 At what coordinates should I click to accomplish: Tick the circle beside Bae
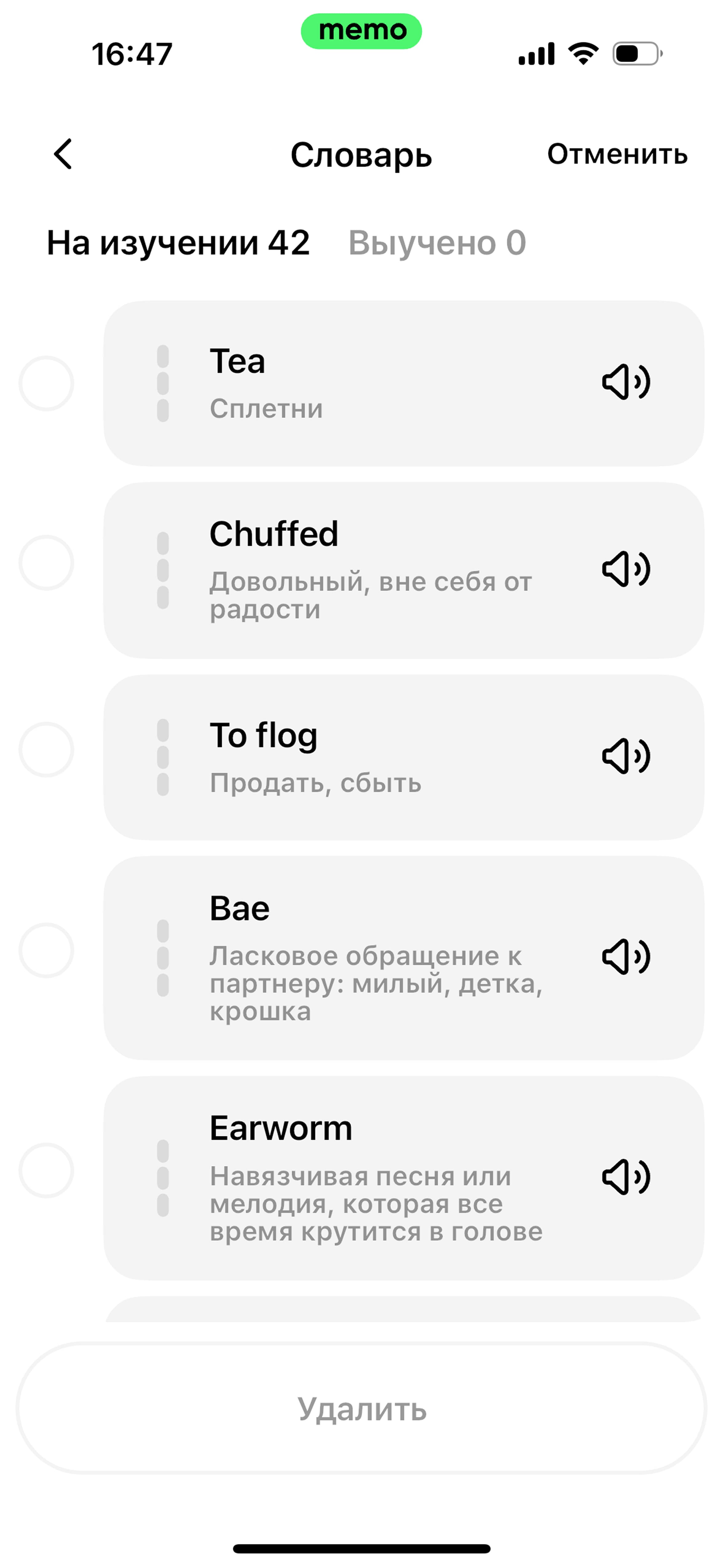click(46, 950)
